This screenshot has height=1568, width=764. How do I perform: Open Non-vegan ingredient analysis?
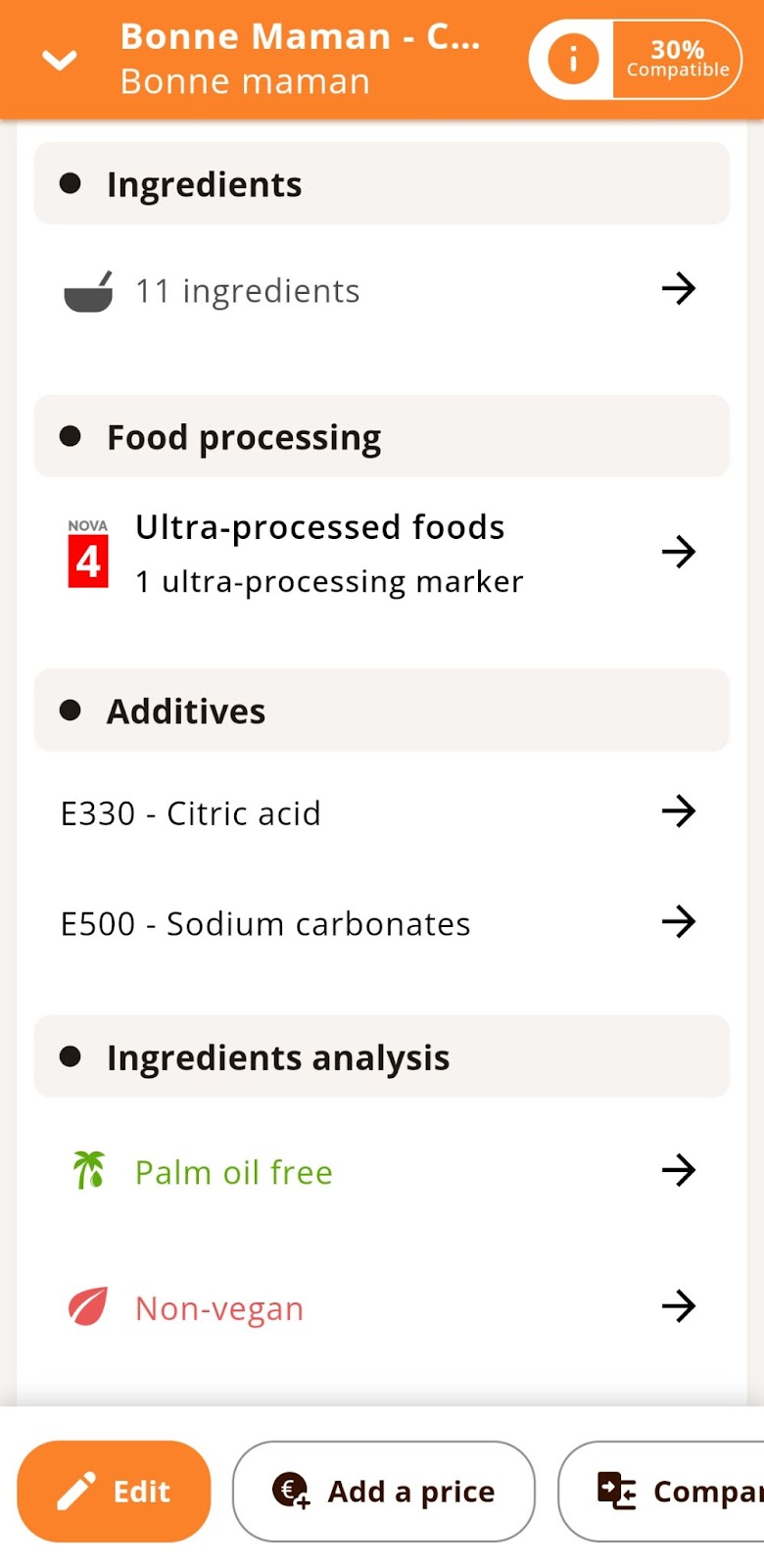click(382, 1307)
